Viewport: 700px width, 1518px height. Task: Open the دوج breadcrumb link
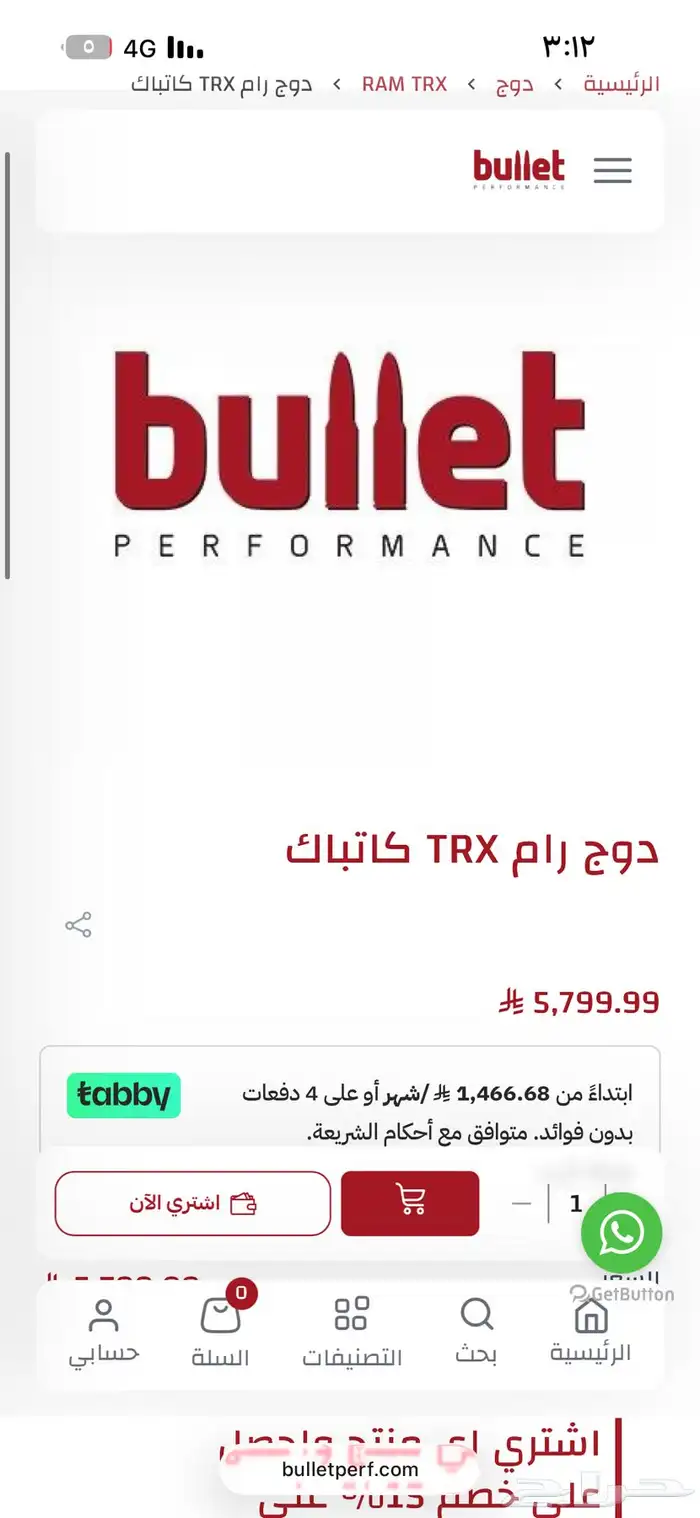[514, 83]
